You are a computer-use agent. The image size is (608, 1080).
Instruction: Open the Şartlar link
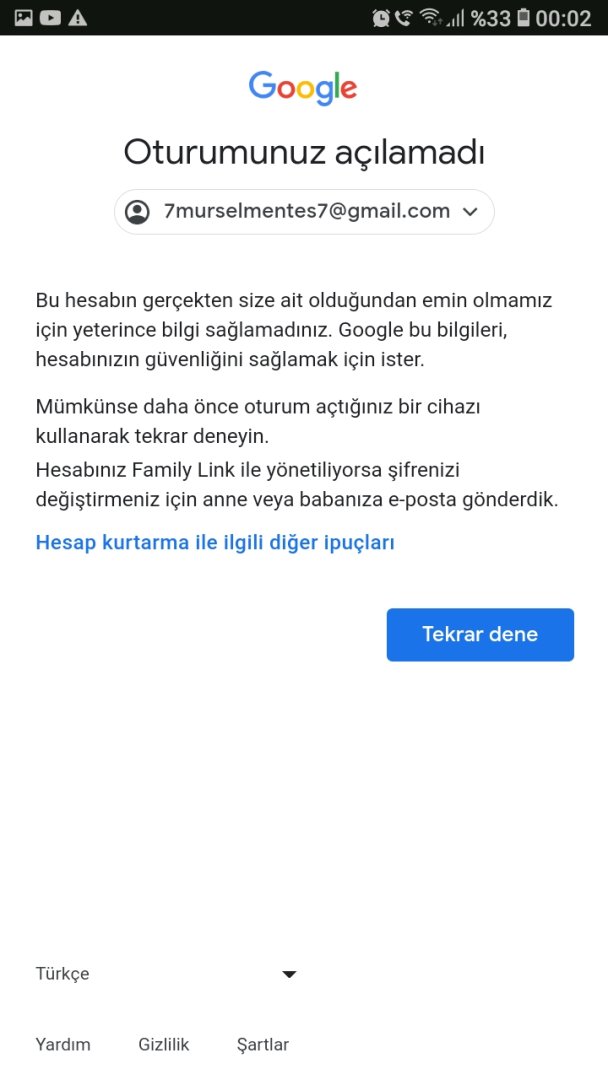pyautogui.click(x=263, y=1045)
